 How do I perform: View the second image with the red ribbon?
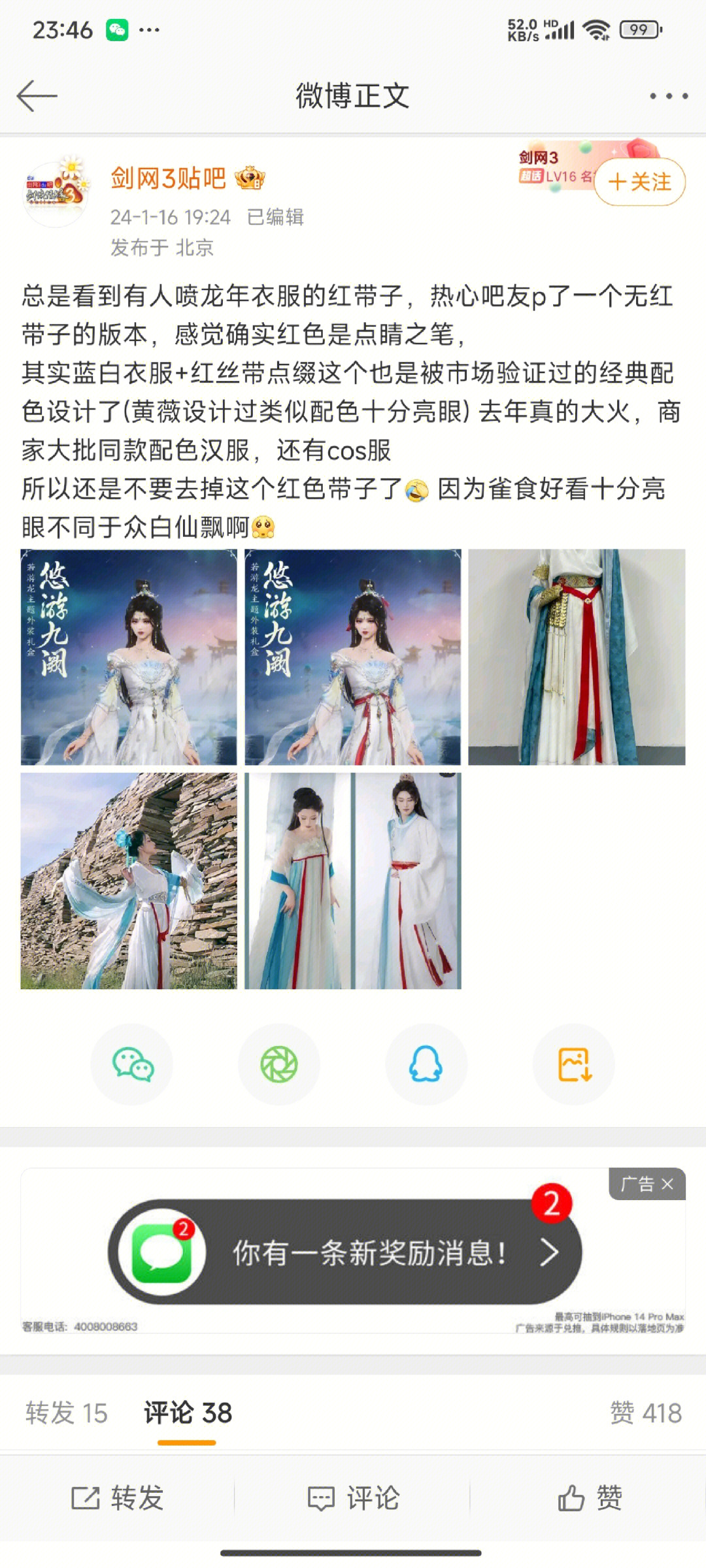[353, 657]
